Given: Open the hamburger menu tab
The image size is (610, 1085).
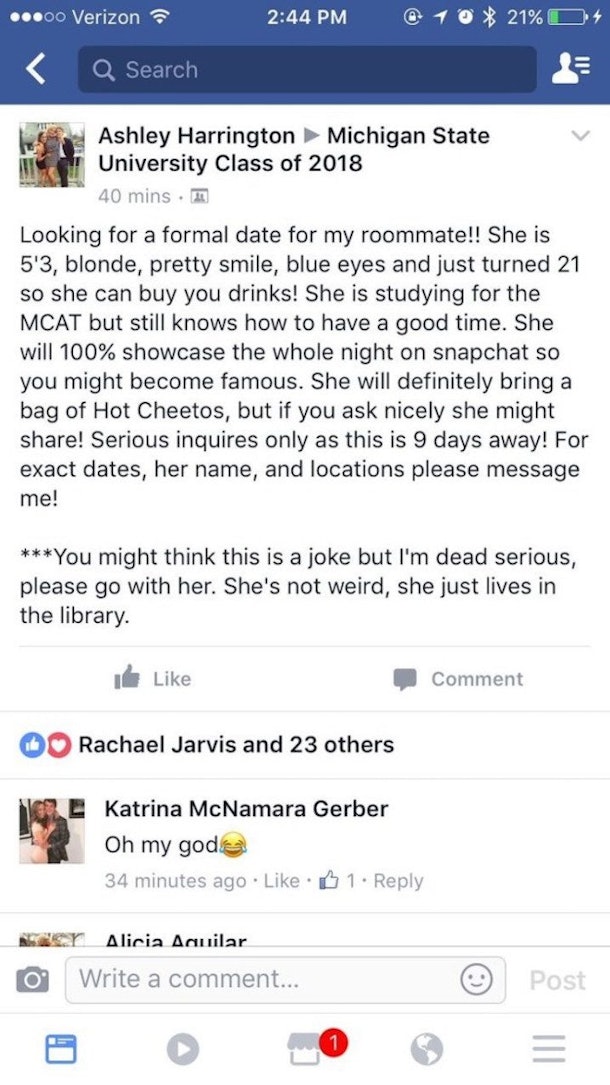Looking at the screenshot, I should click(x=550, y=1049).
